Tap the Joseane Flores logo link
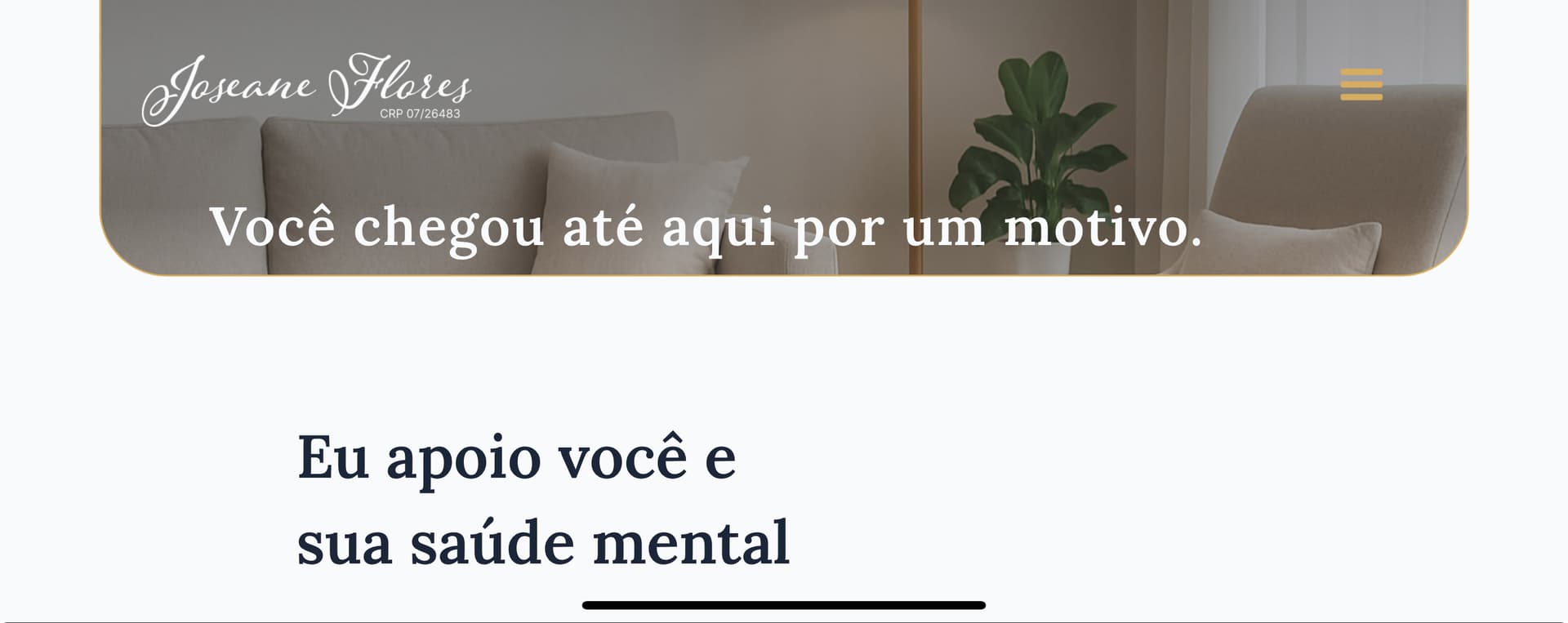This screenshot has width=1568, height=623. (x=307, y=89)
